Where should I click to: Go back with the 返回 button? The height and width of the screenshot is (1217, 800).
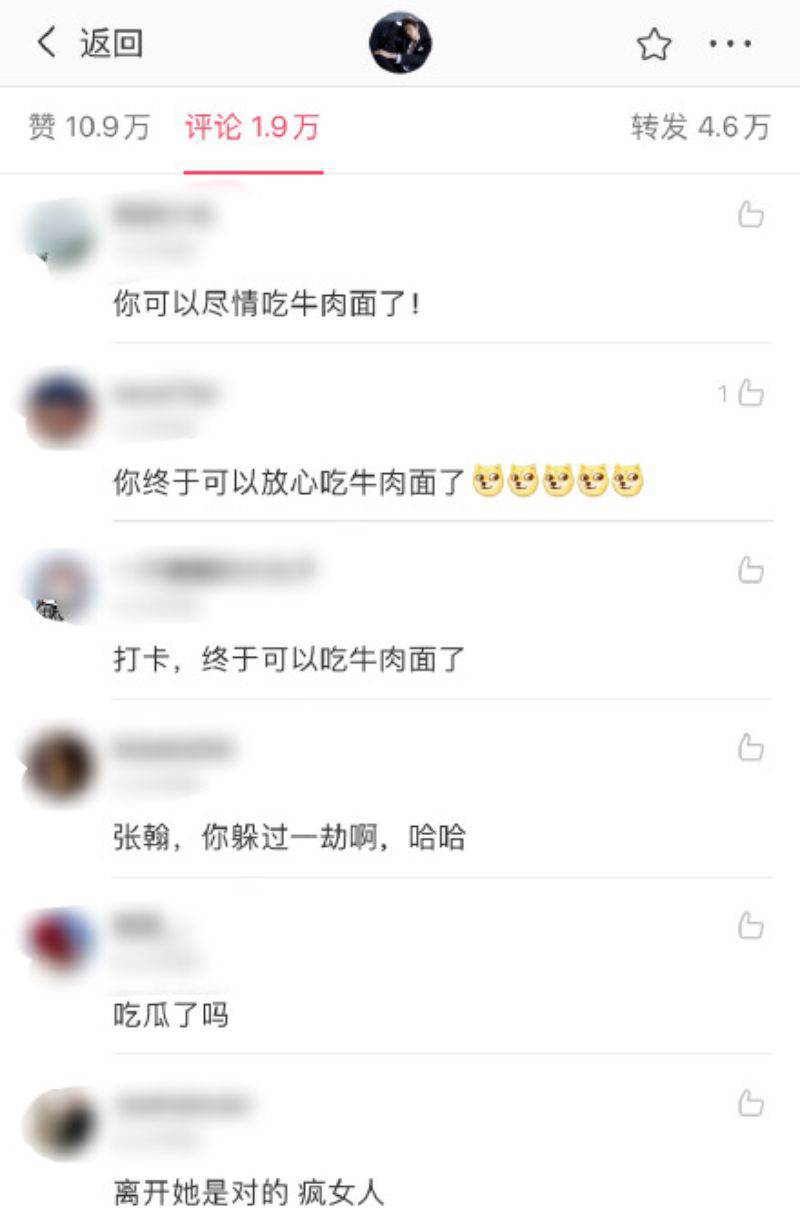90,43
